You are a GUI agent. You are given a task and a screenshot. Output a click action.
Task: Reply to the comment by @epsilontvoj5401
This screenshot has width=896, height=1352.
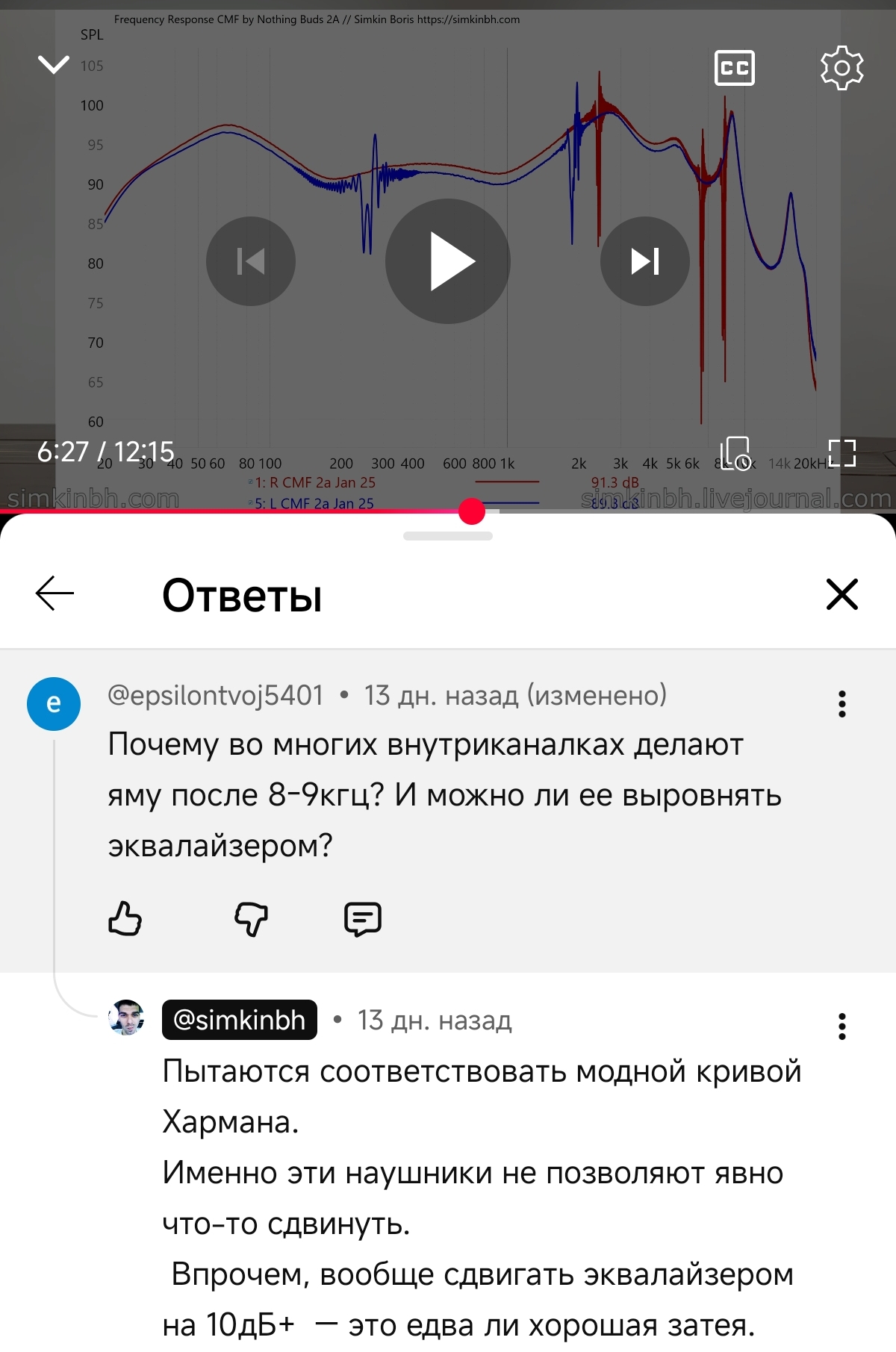[x=363, y=918]
